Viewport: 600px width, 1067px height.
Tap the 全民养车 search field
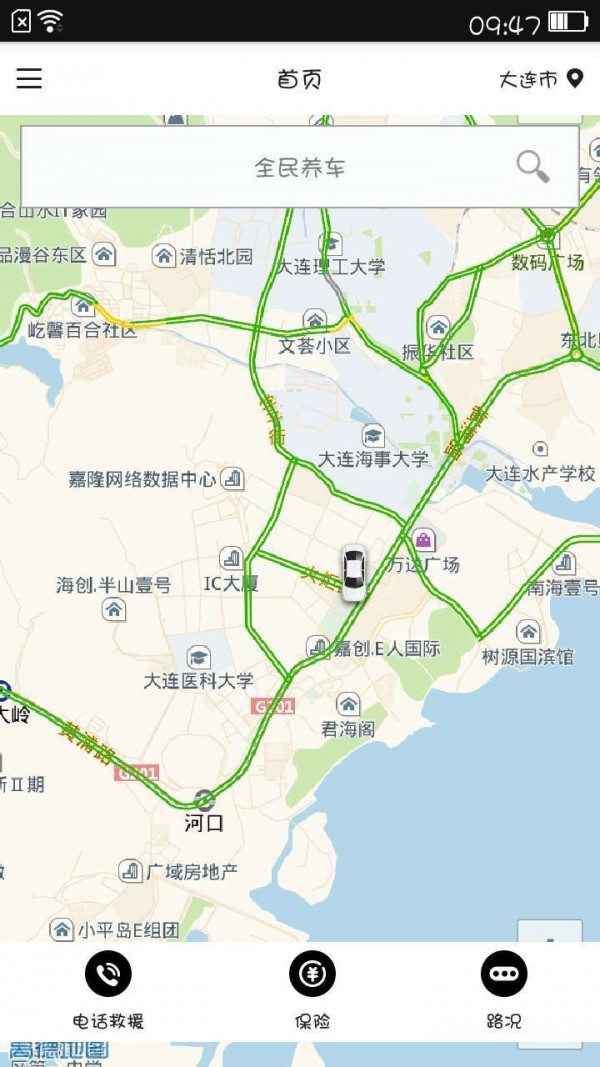click(x=299, y=167)
